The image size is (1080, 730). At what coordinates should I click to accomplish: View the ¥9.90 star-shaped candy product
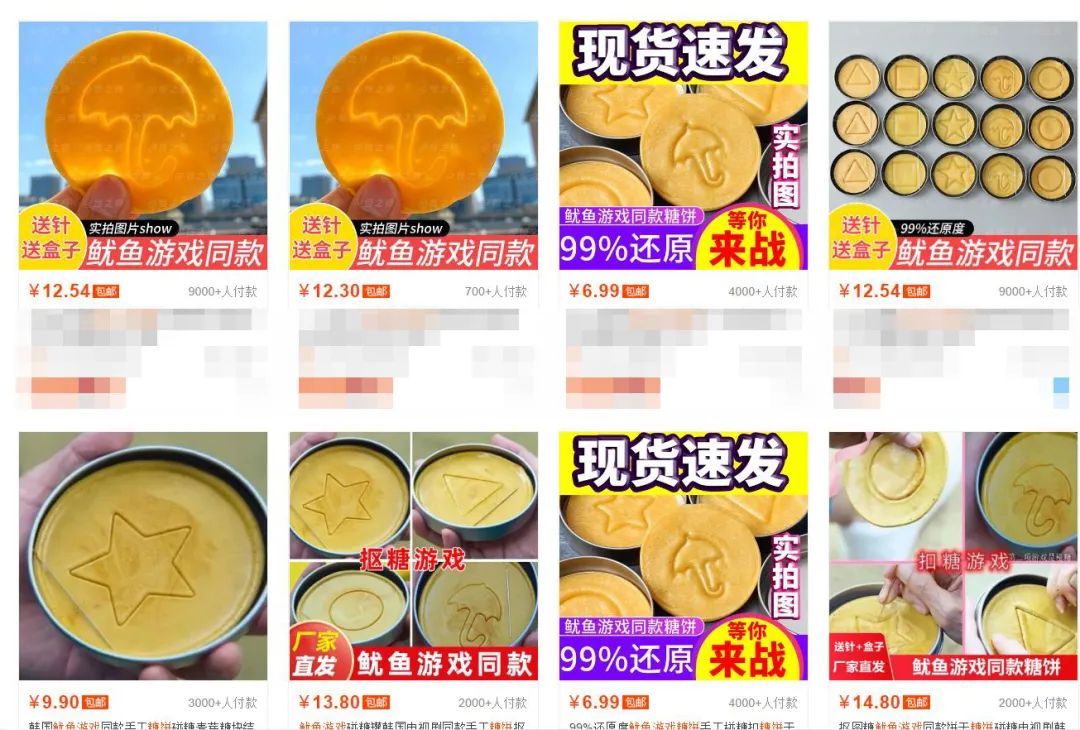pyautogui.click(x=143, y=555)
